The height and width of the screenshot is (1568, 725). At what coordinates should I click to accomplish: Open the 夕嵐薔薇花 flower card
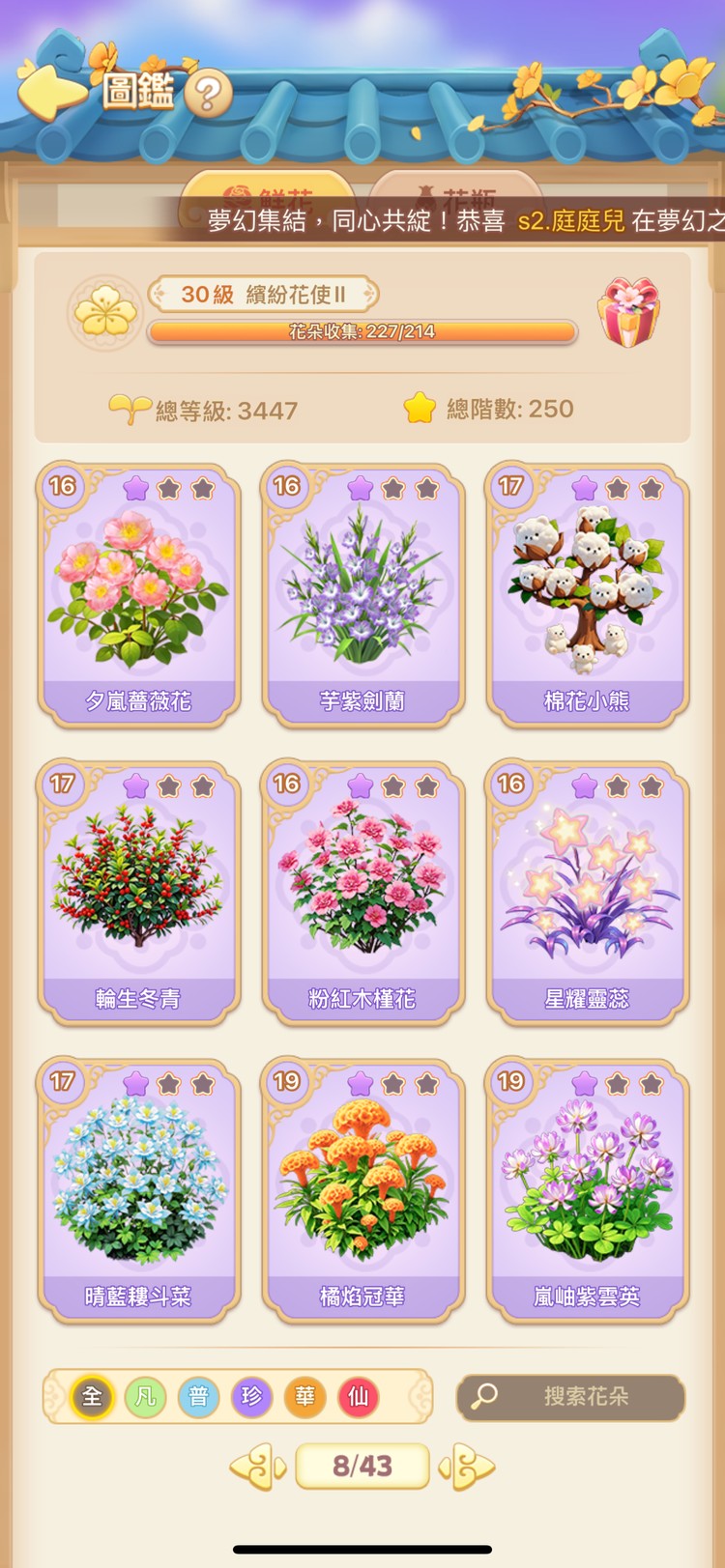click(138, 594)
